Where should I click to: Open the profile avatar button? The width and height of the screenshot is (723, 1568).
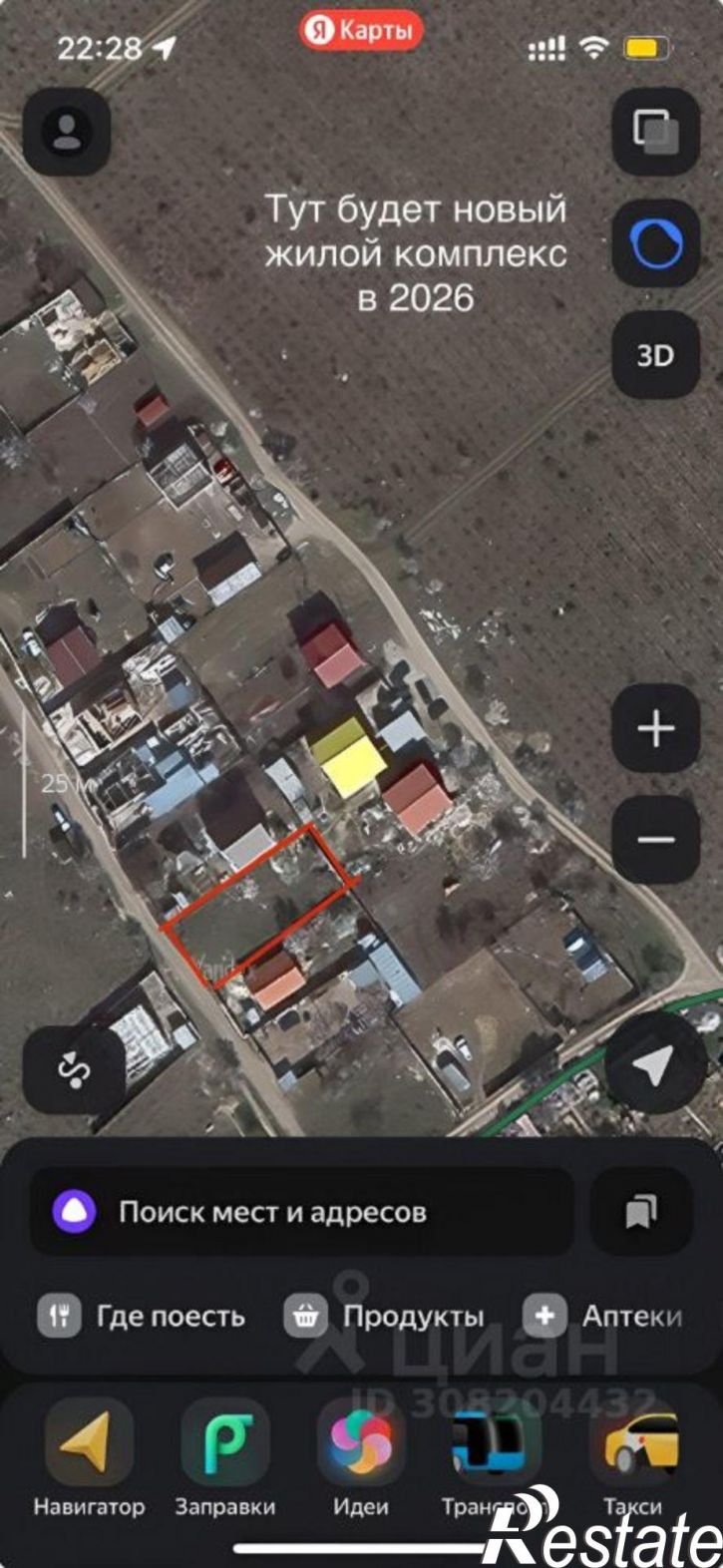67,132
